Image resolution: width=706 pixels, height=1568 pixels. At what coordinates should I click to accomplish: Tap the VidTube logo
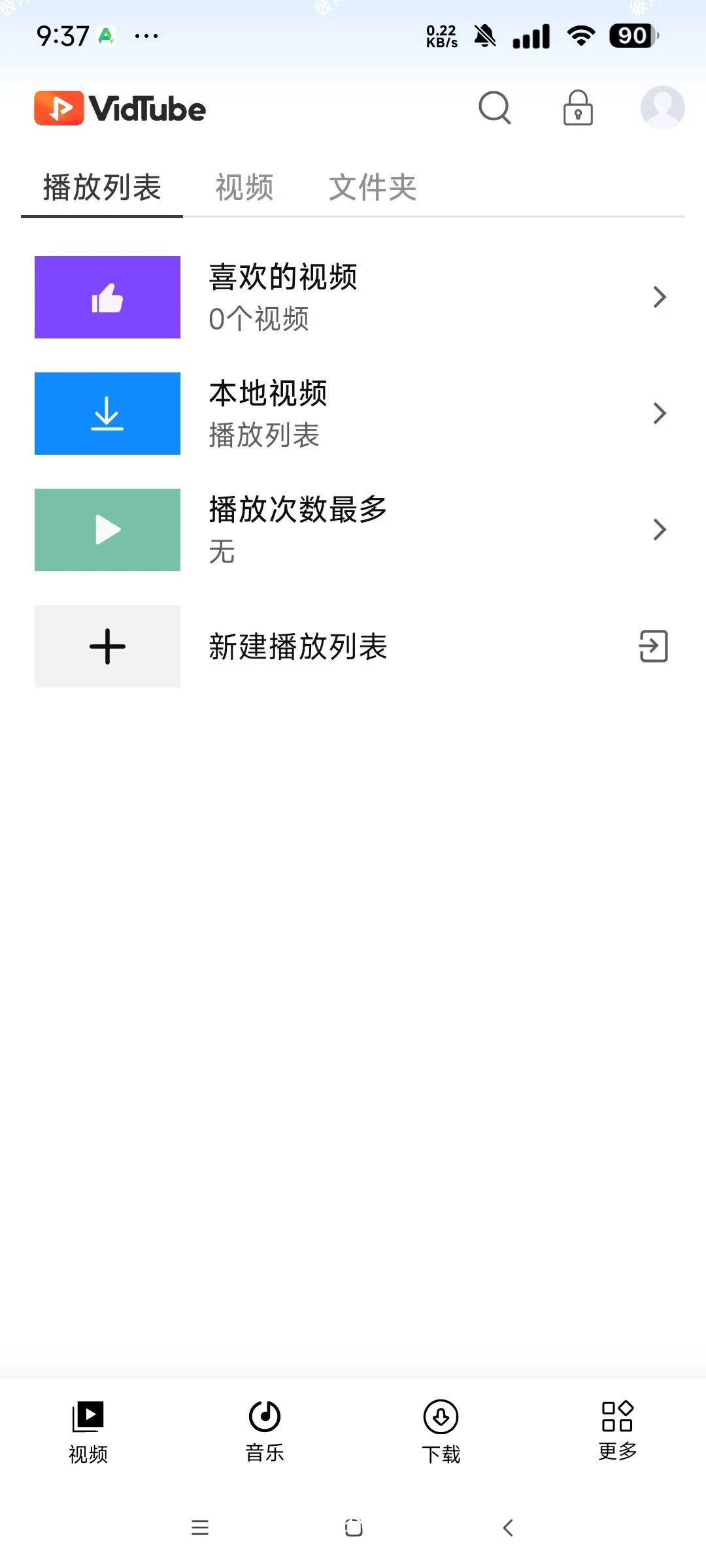(120, 108)
